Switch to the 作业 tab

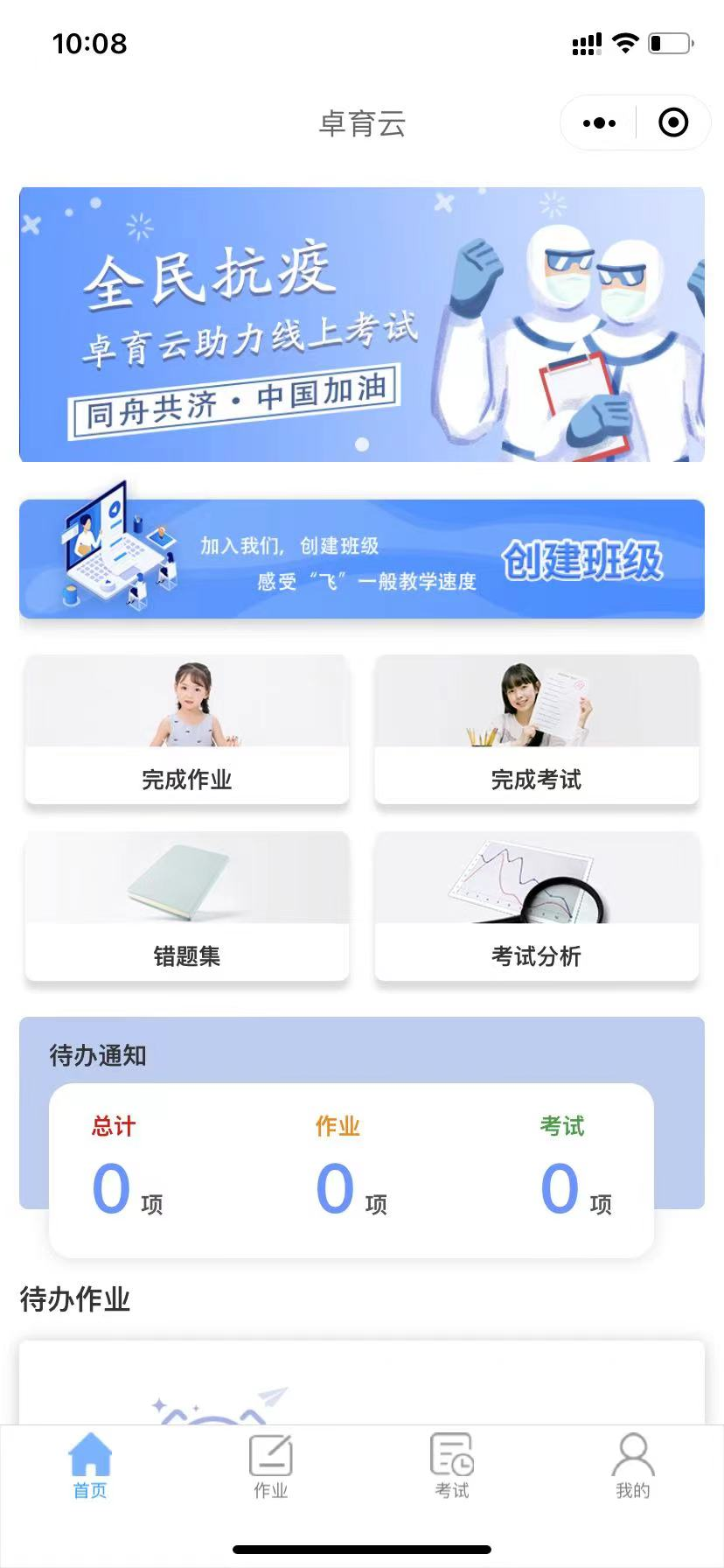coord(271,1465)
